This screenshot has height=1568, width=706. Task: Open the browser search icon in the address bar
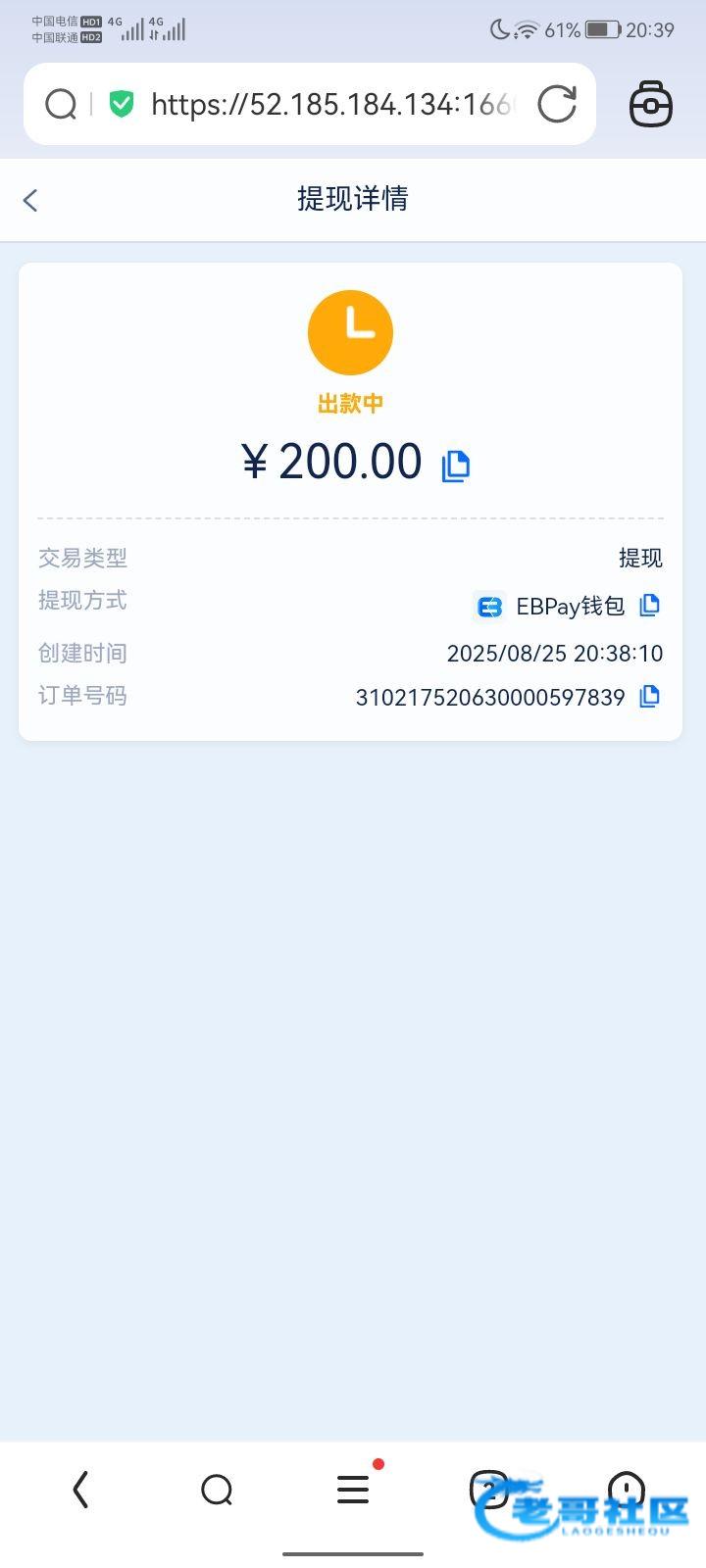(x=61, y=104)
